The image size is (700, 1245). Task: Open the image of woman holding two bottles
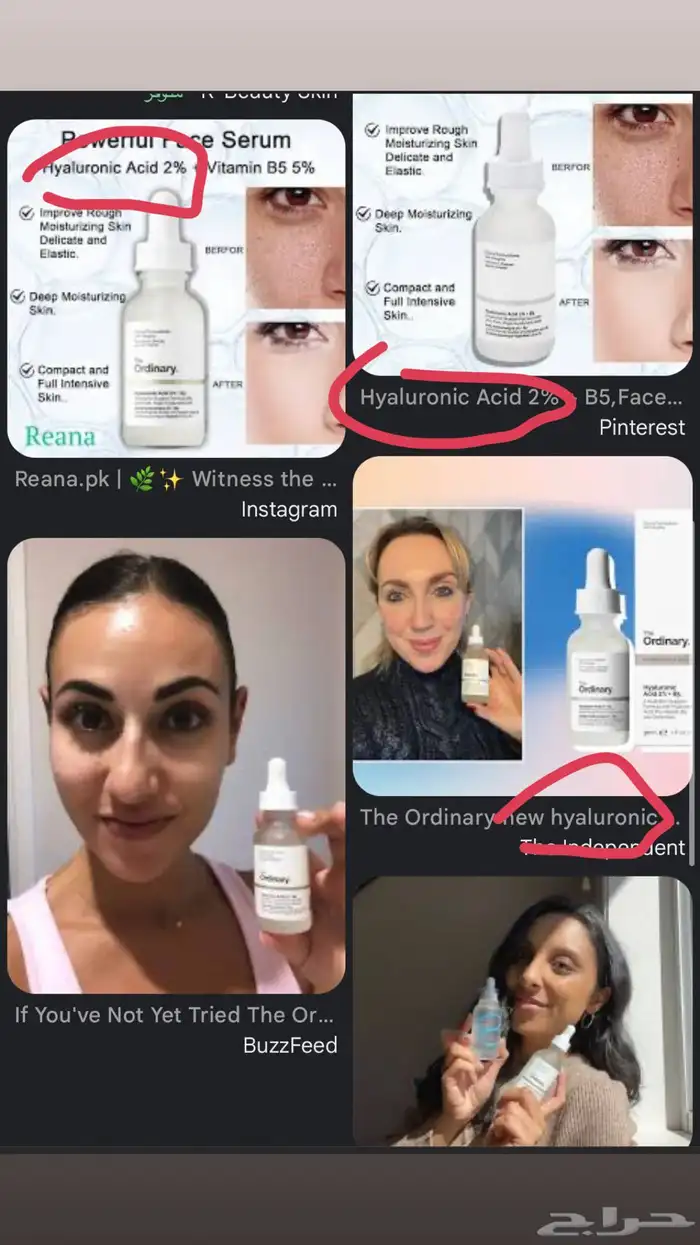pyautogui.click(x=521, y=1010)
